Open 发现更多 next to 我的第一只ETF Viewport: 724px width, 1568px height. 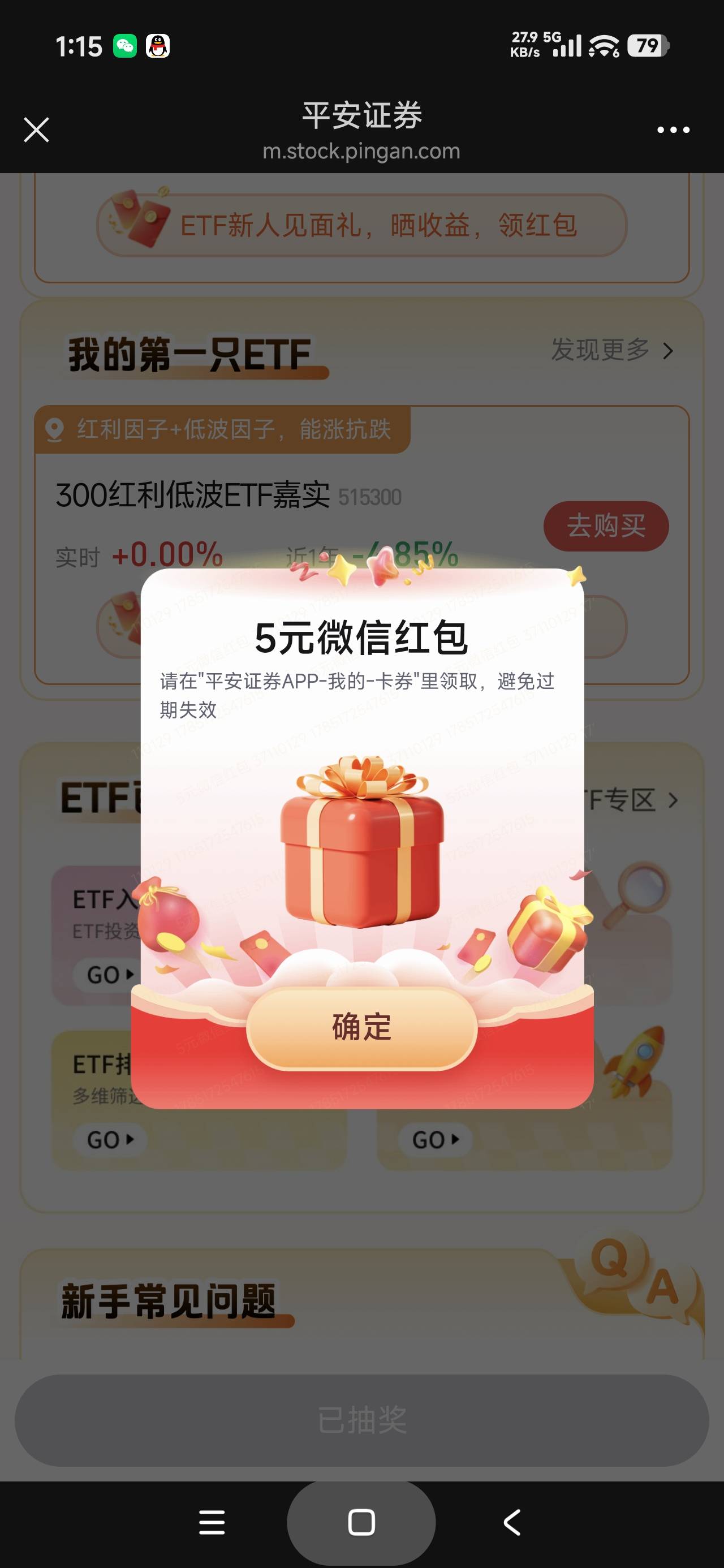click(x=612, y=350)
